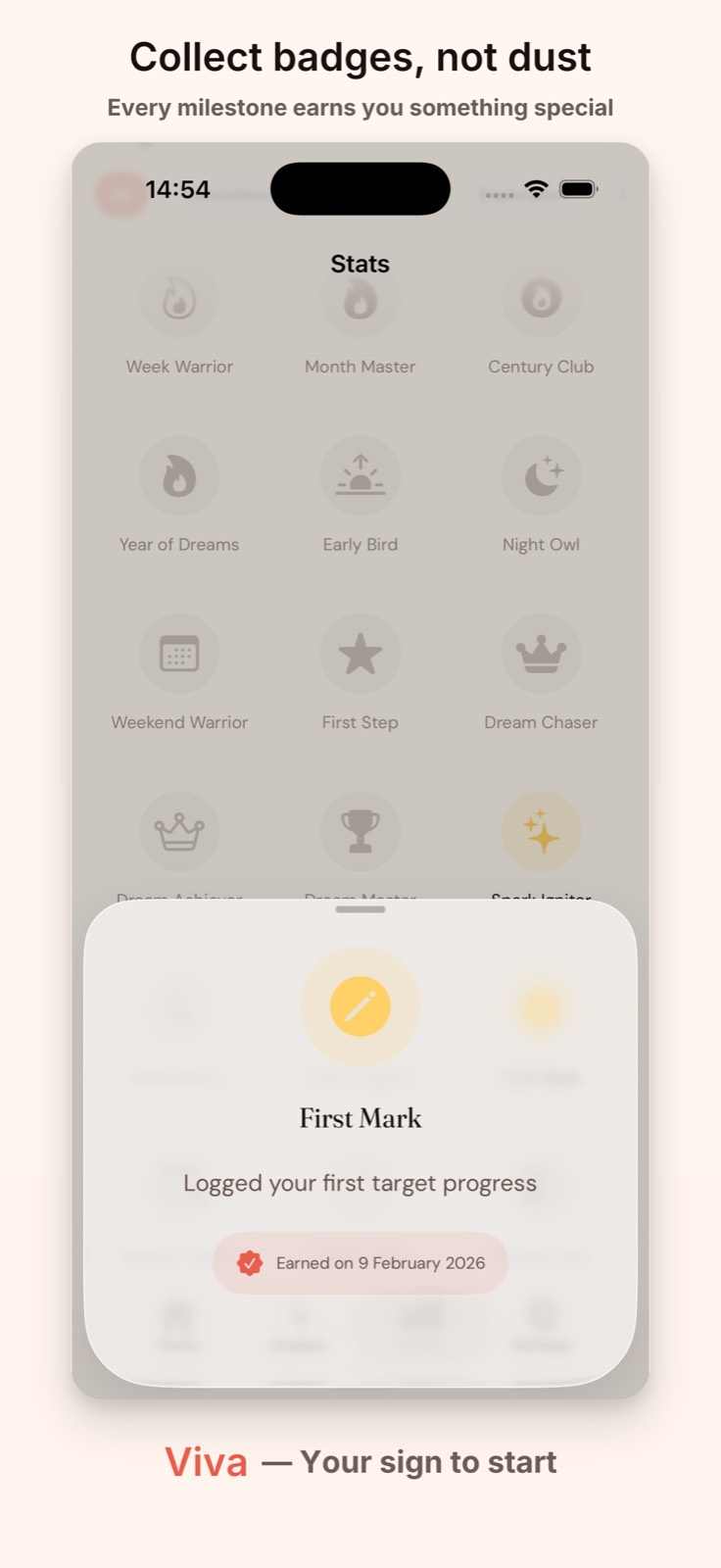Tap the sheet drag handle
The image size is (721, 1568).
click(360, 909)
